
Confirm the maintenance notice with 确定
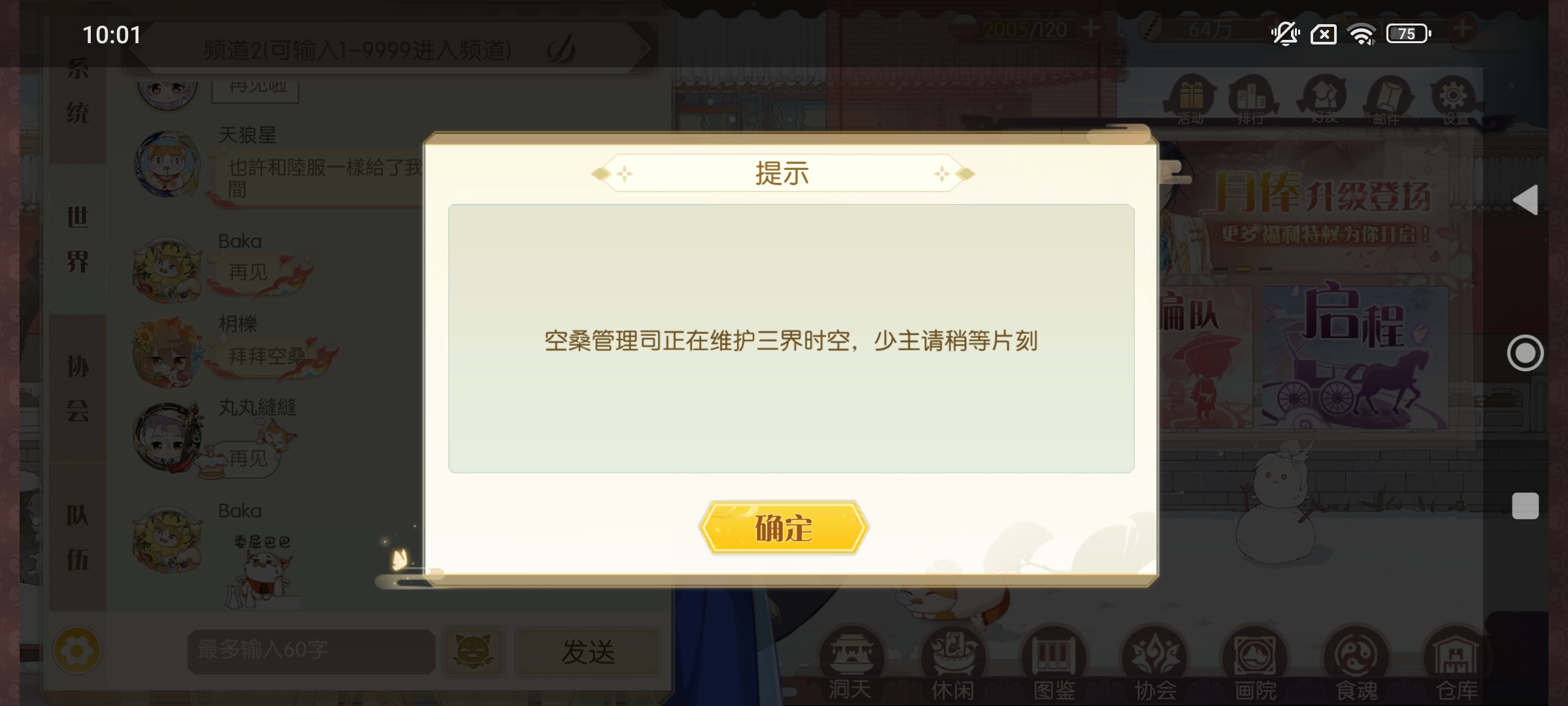pyautogui.click(x=783, y=528)
